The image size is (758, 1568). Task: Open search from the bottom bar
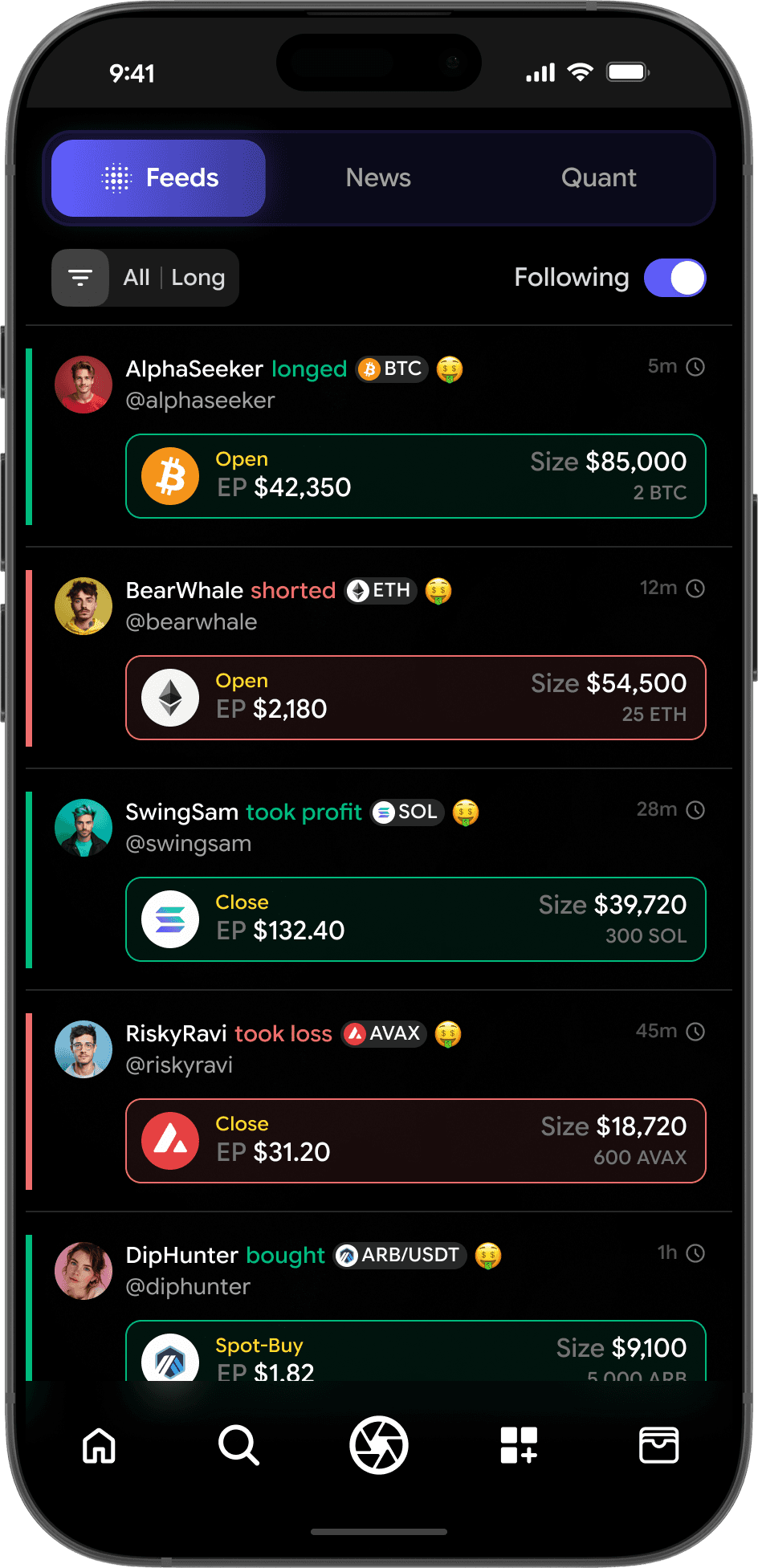pyautogui.click(x=238, y=1446)
